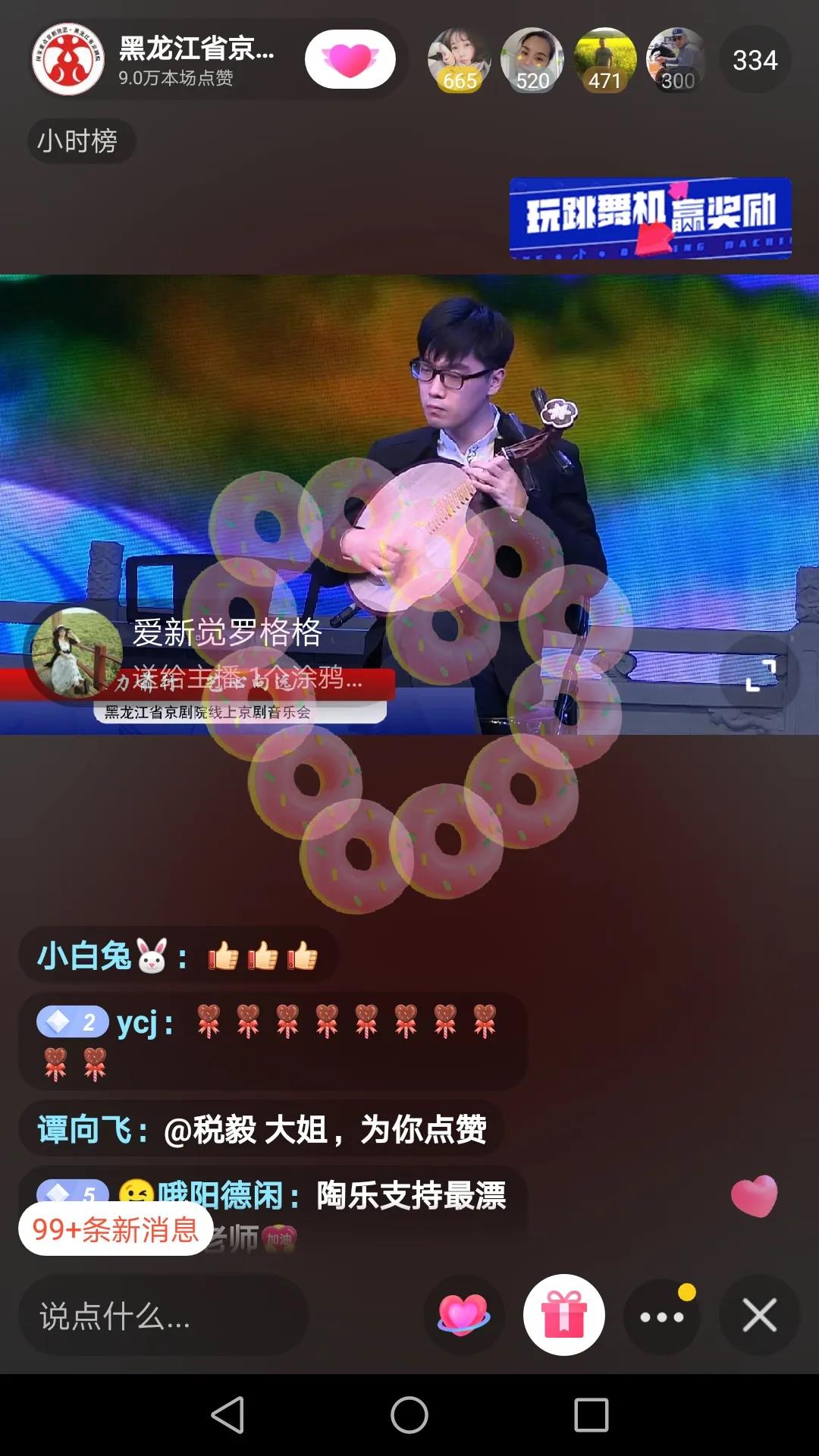819x1456 pixels.
Task: Open 谭向飞's comment
Action: 261,1130
